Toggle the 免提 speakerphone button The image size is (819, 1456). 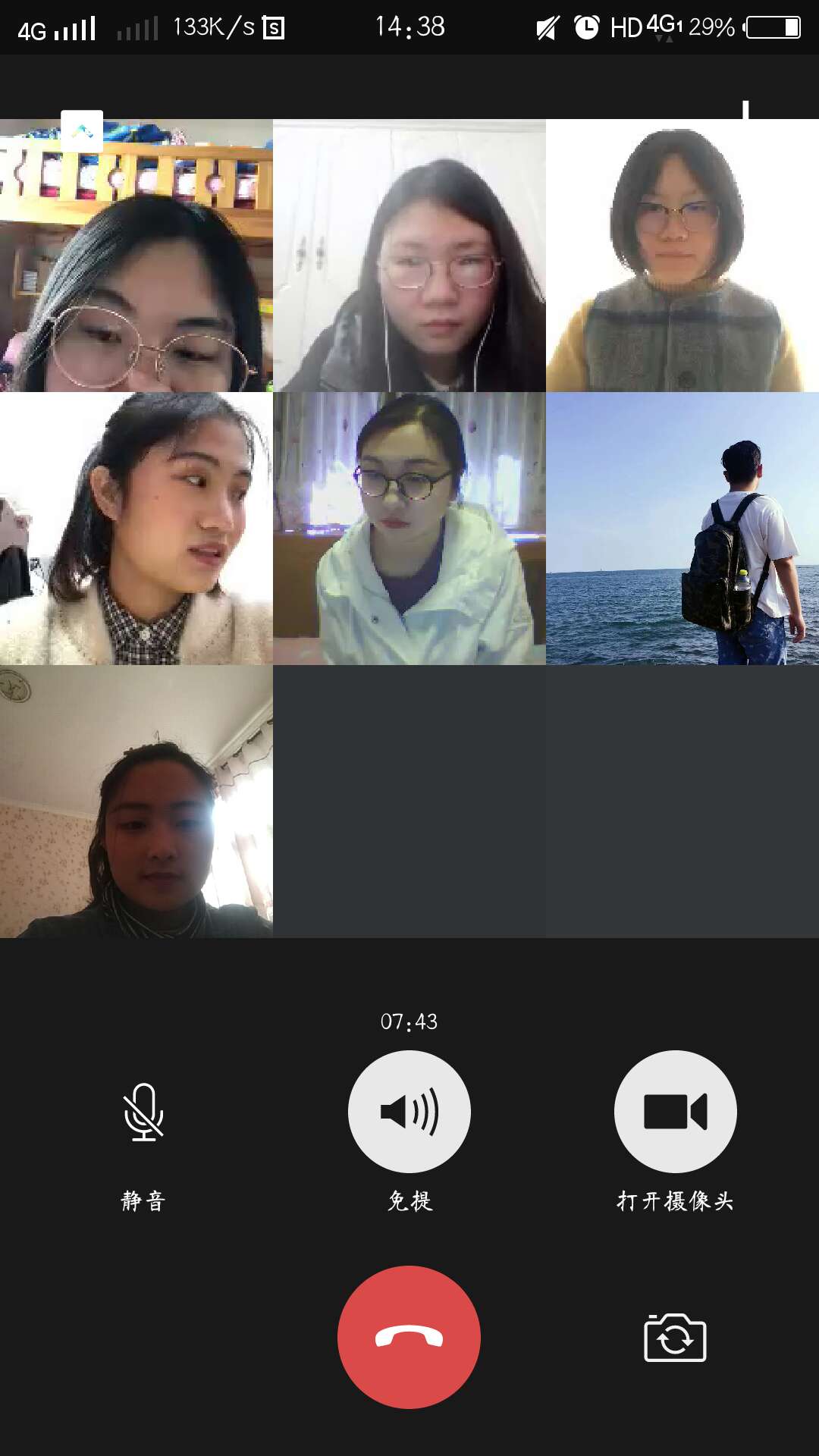point(409,1112)
